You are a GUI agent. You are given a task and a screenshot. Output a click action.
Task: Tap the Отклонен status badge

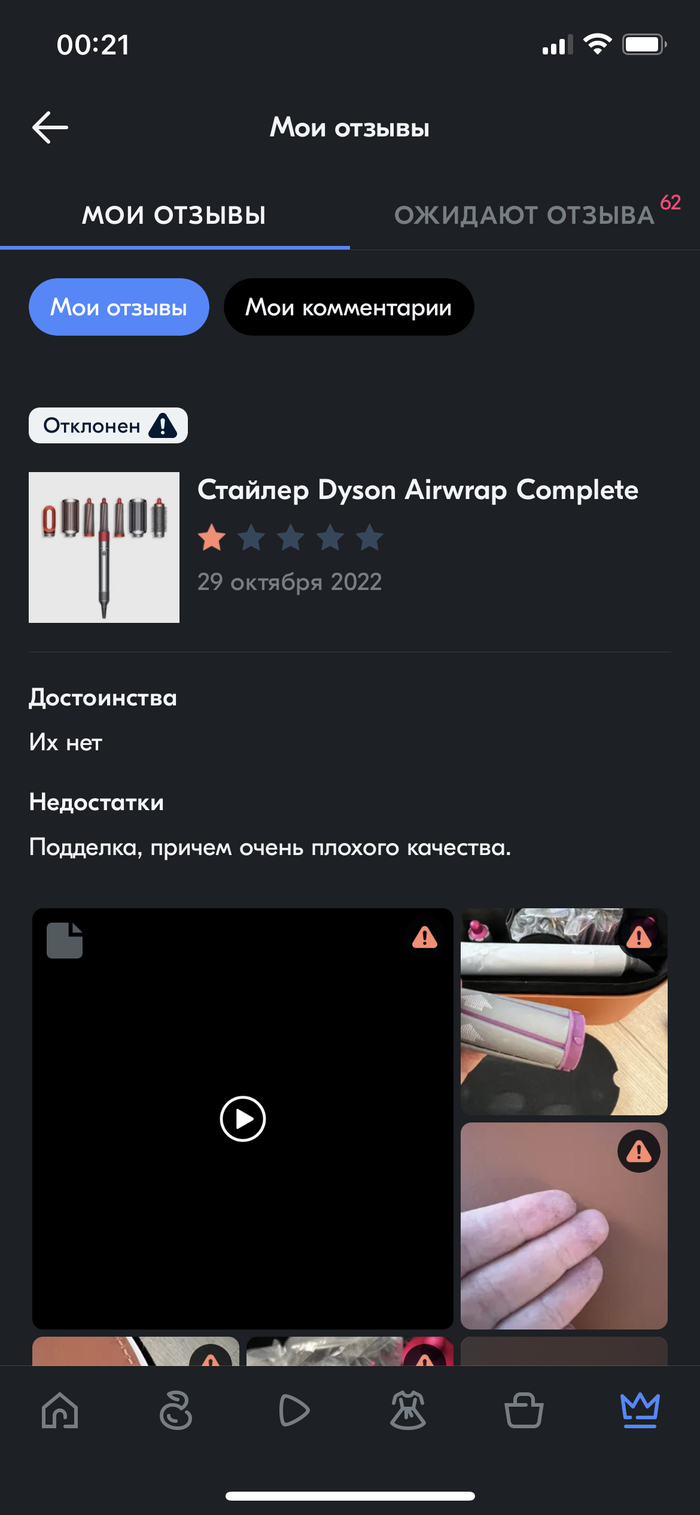[x=108, y=426]
